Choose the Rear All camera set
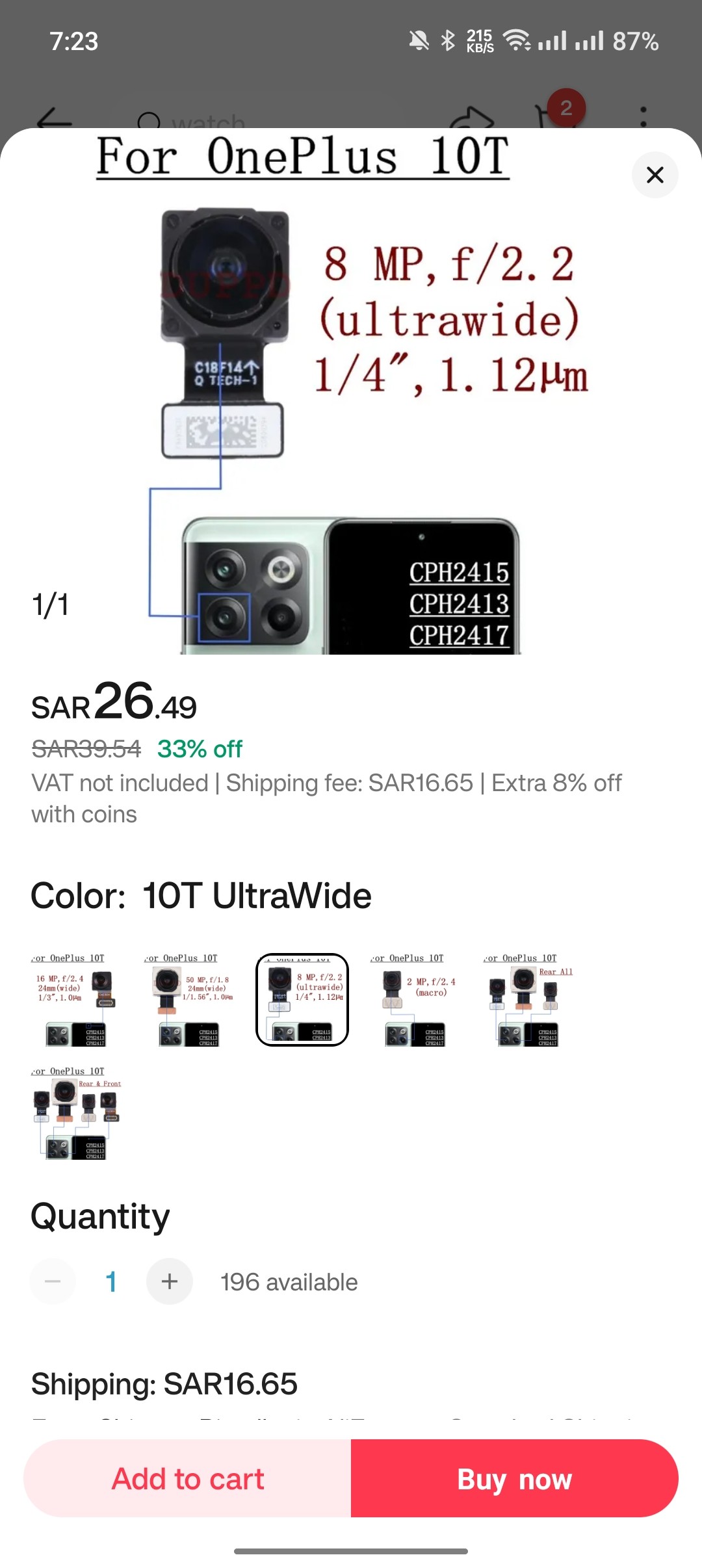This screenshot has height=1568, width=702. (x=528, y=1000)
